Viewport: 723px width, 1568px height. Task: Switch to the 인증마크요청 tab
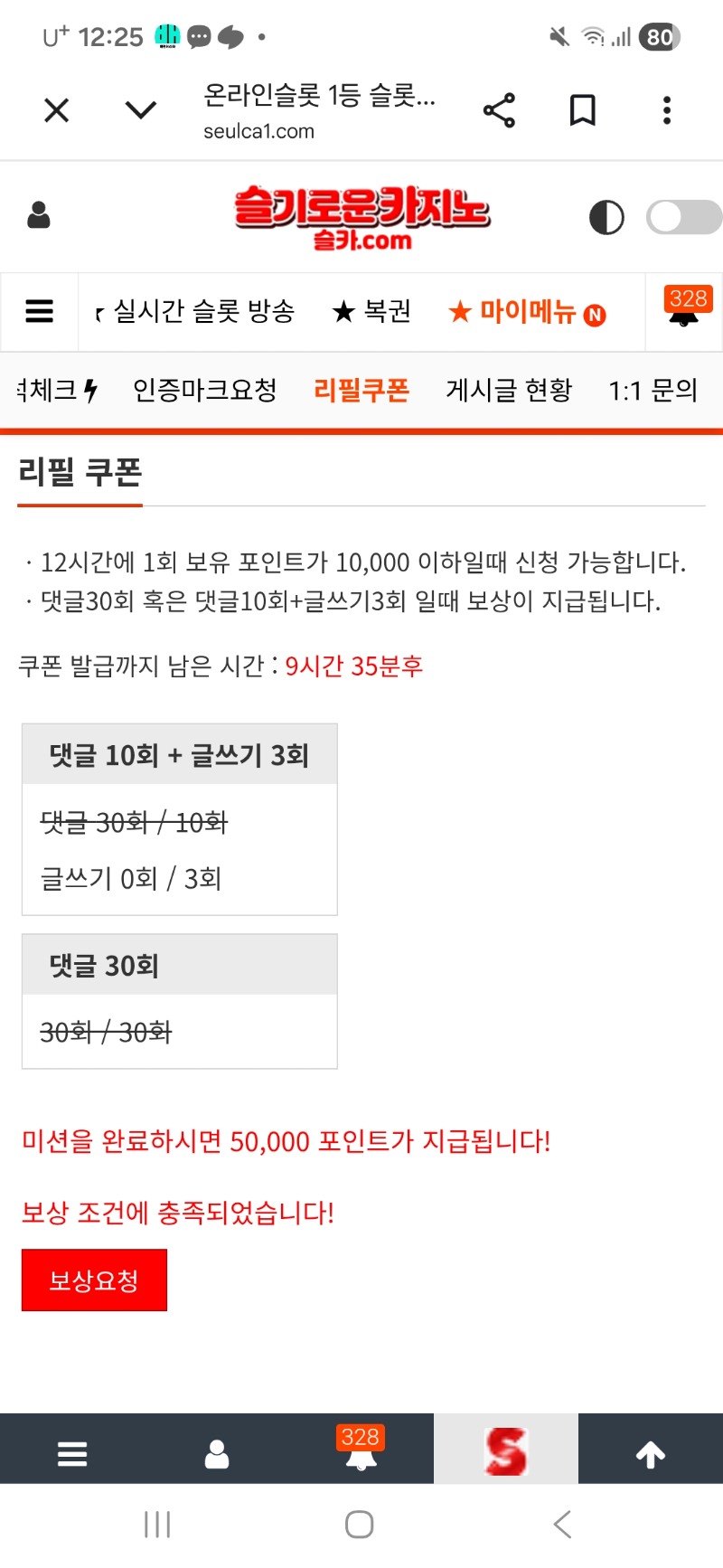click(205, 390)
